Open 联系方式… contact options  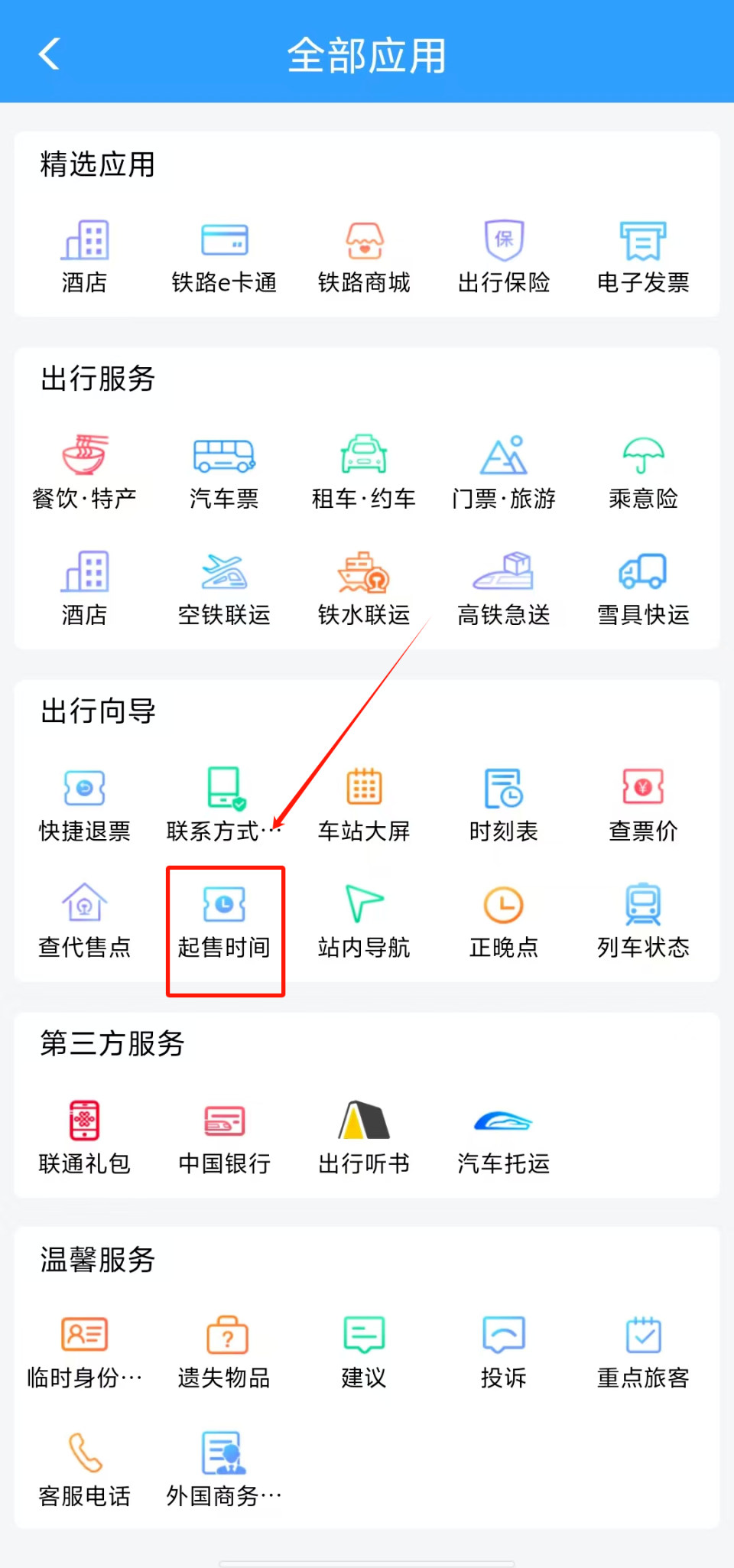pyautogui.click(x=224, y=803)
